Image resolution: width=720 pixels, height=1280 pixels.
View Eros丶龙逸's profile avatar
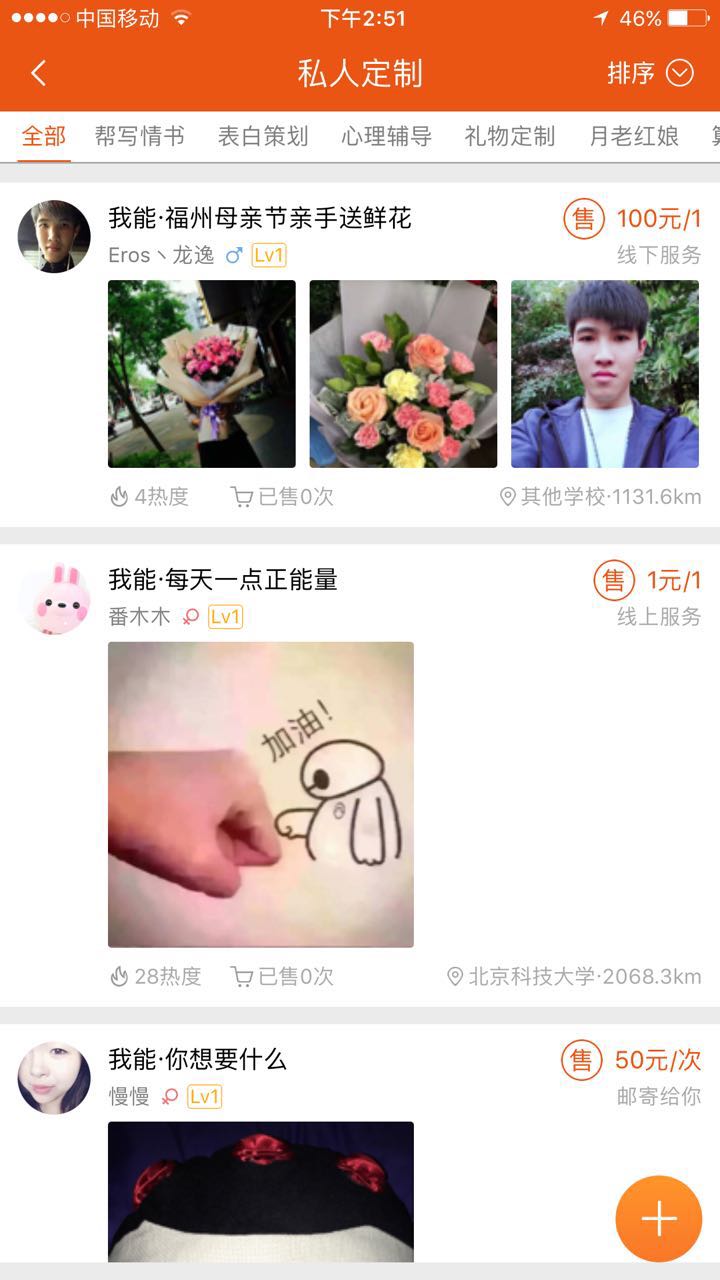[54, 236]
